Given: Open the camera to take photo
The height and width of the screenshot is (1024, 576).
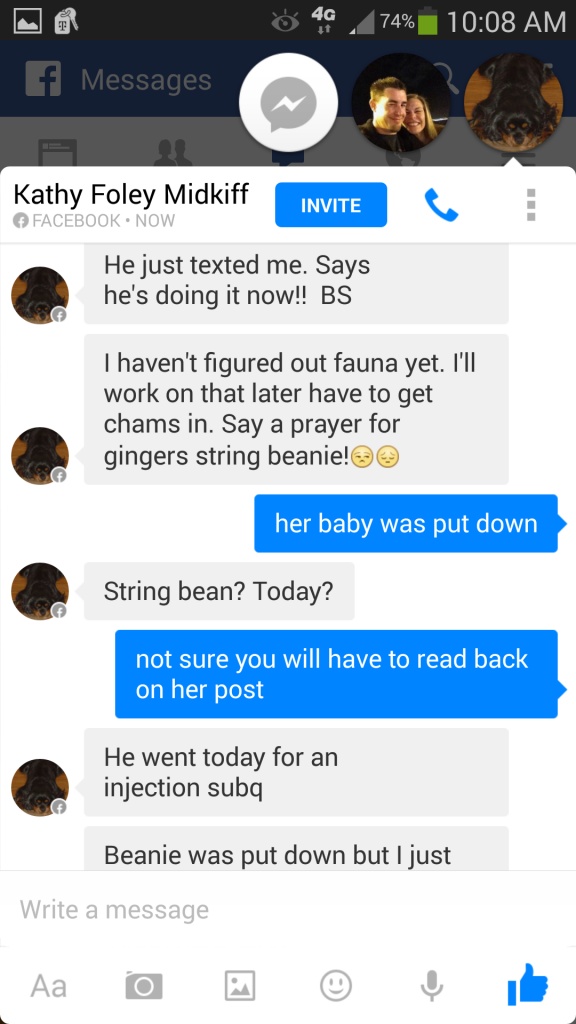Looking at the screenshot, I should 144,985.
